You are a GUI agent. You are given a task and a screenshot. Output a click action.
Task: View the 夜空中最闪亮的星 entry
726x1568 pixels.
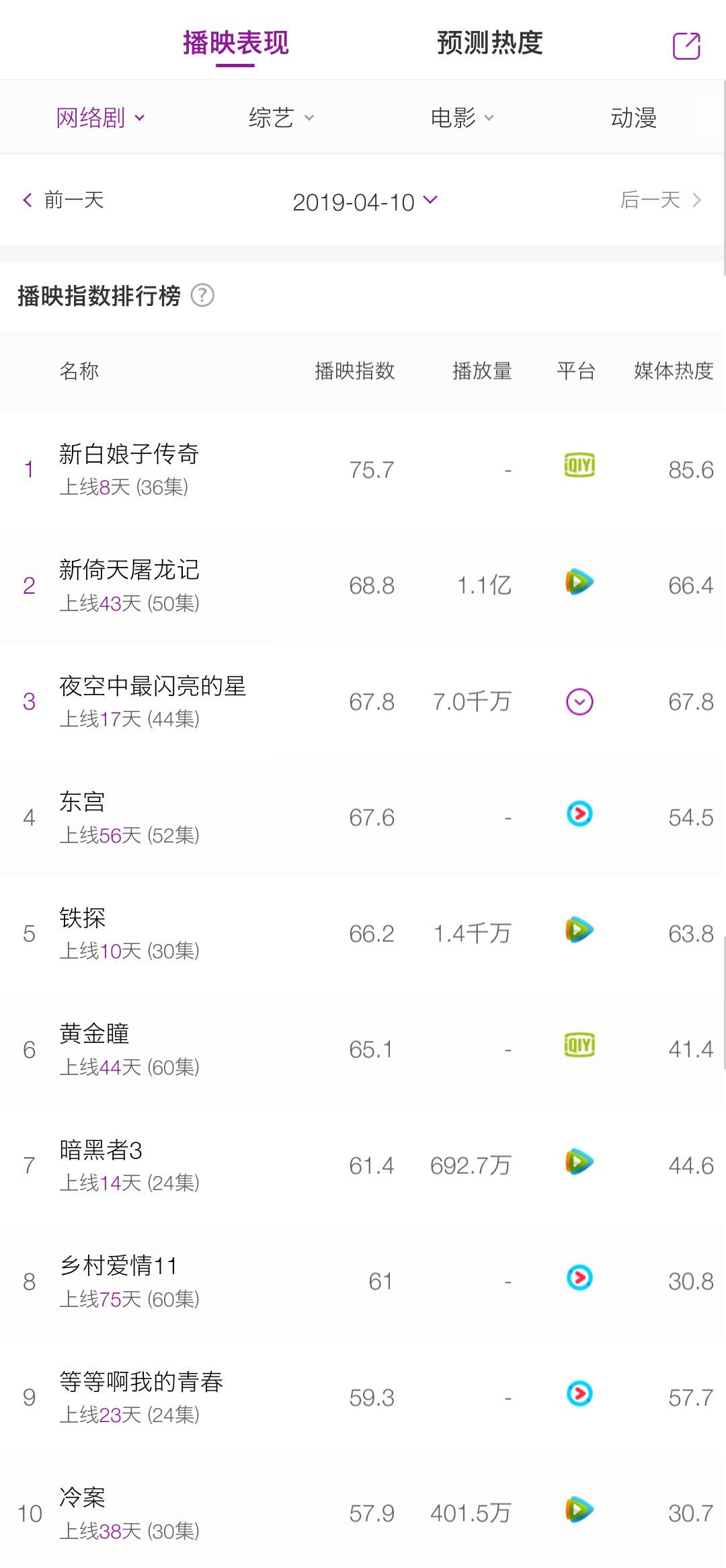153,687
